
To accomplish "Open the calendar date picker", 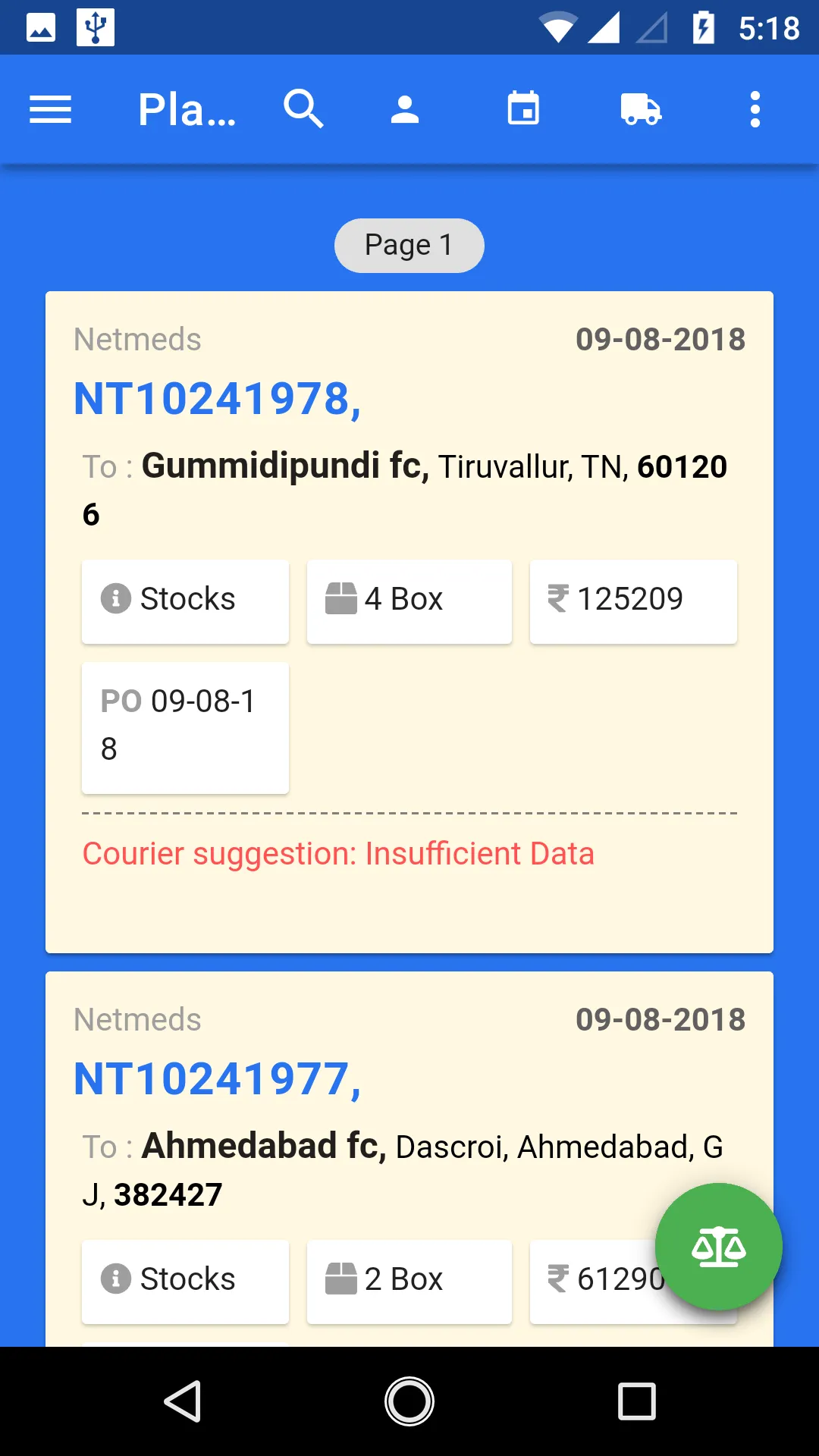I will (x=523, y=110).
